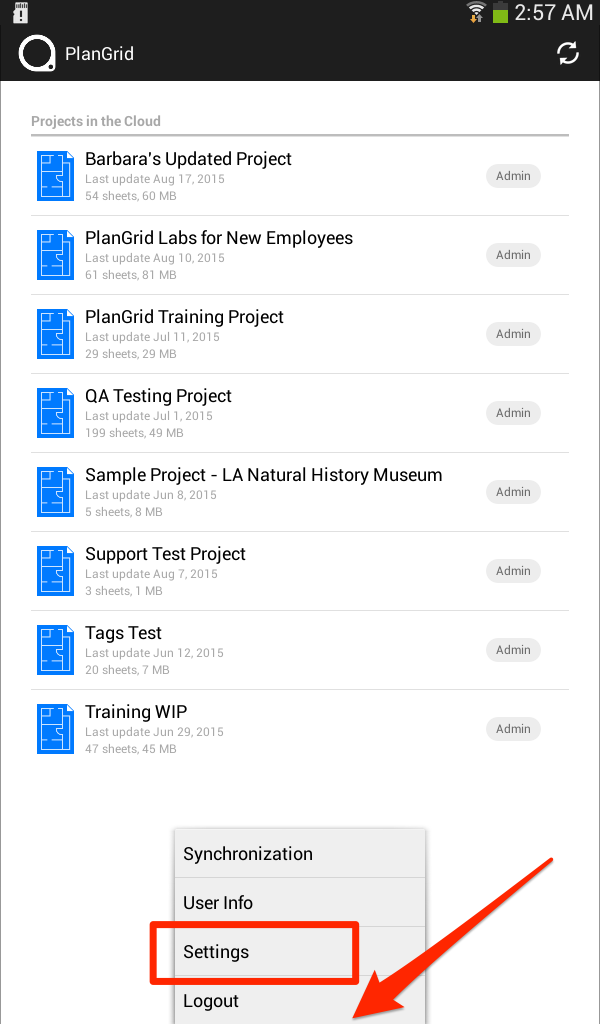This screenshot has height=1024, width=600.
Task: Tap the sync refresh icon
Action: pyautogui.click(x=568, y=54)
